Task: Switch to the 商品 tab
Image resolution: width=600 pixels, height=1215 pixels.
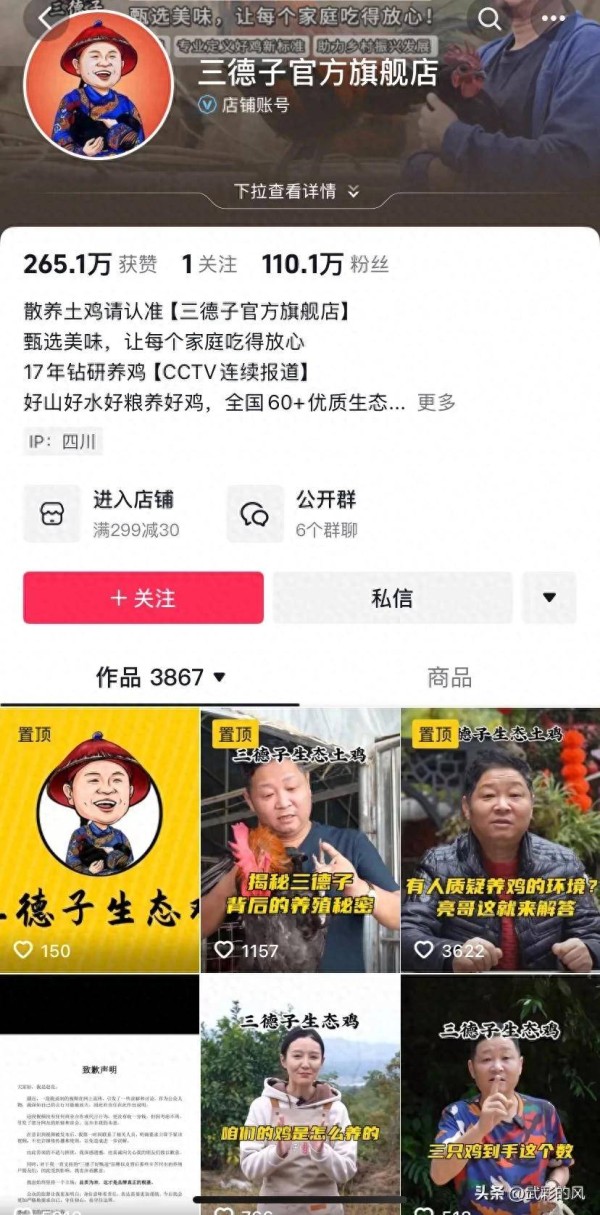Action: point(449,677)
